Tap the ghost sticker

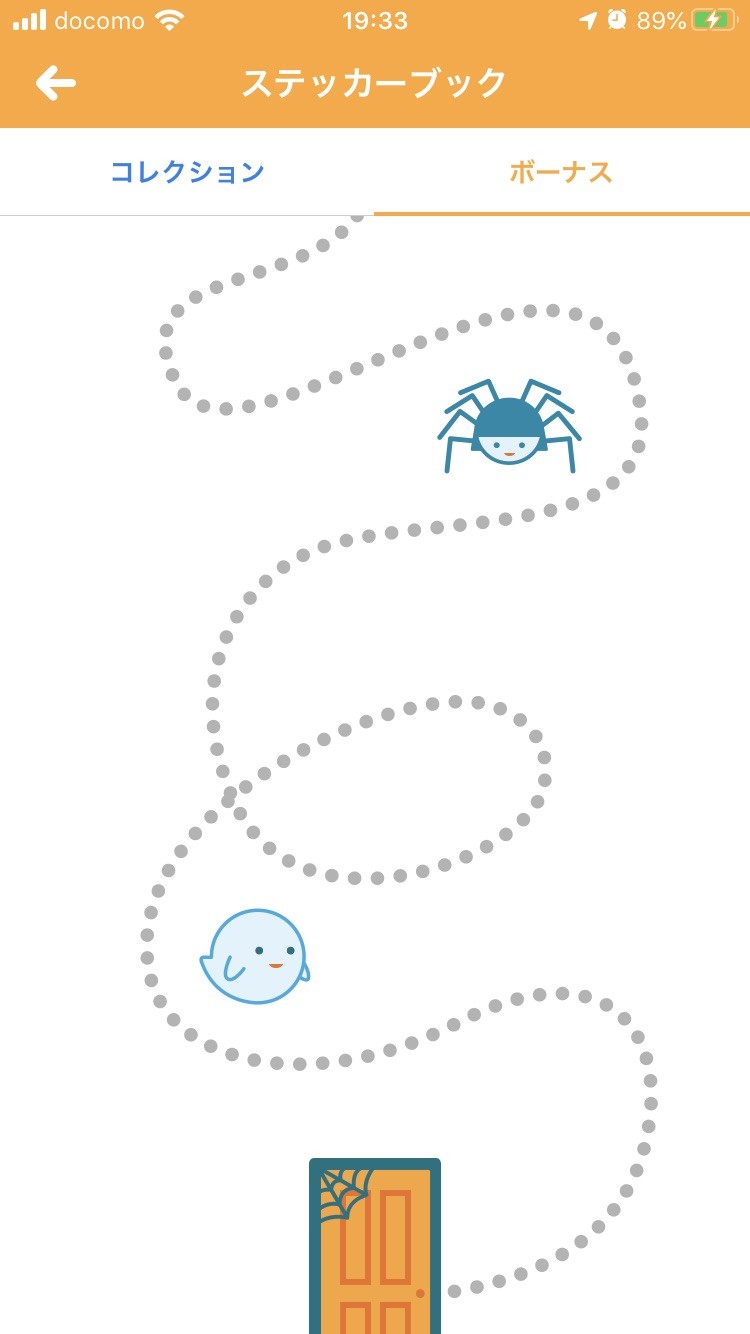(256, 956)
